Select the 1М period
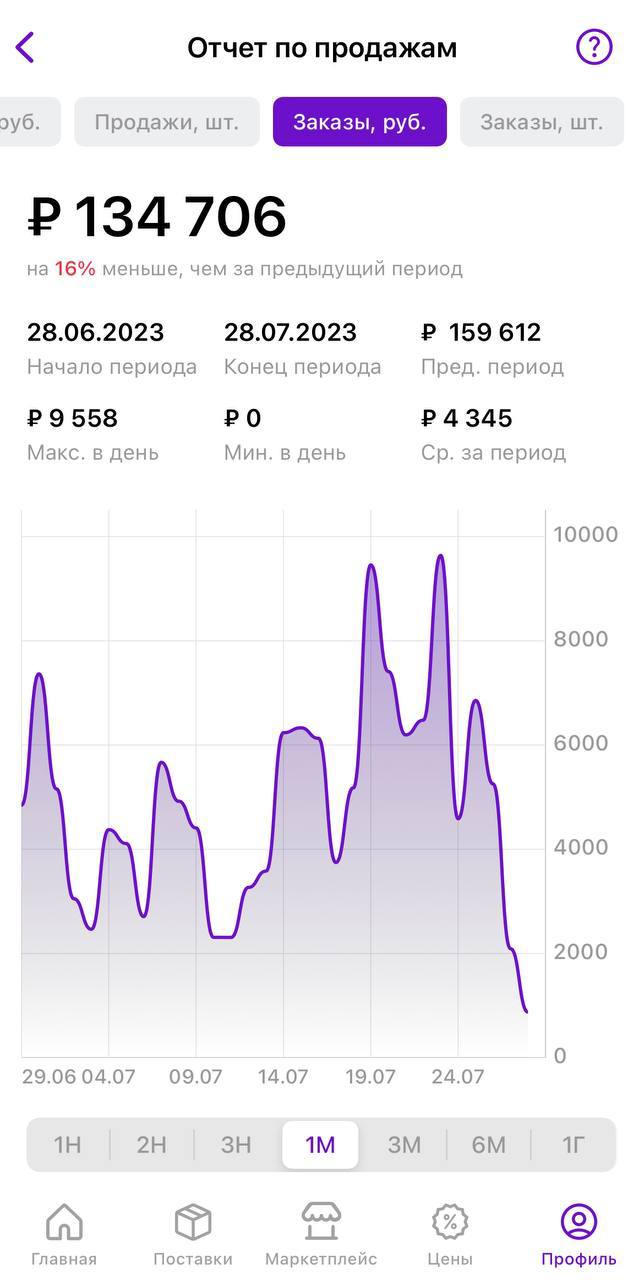 320,1145
